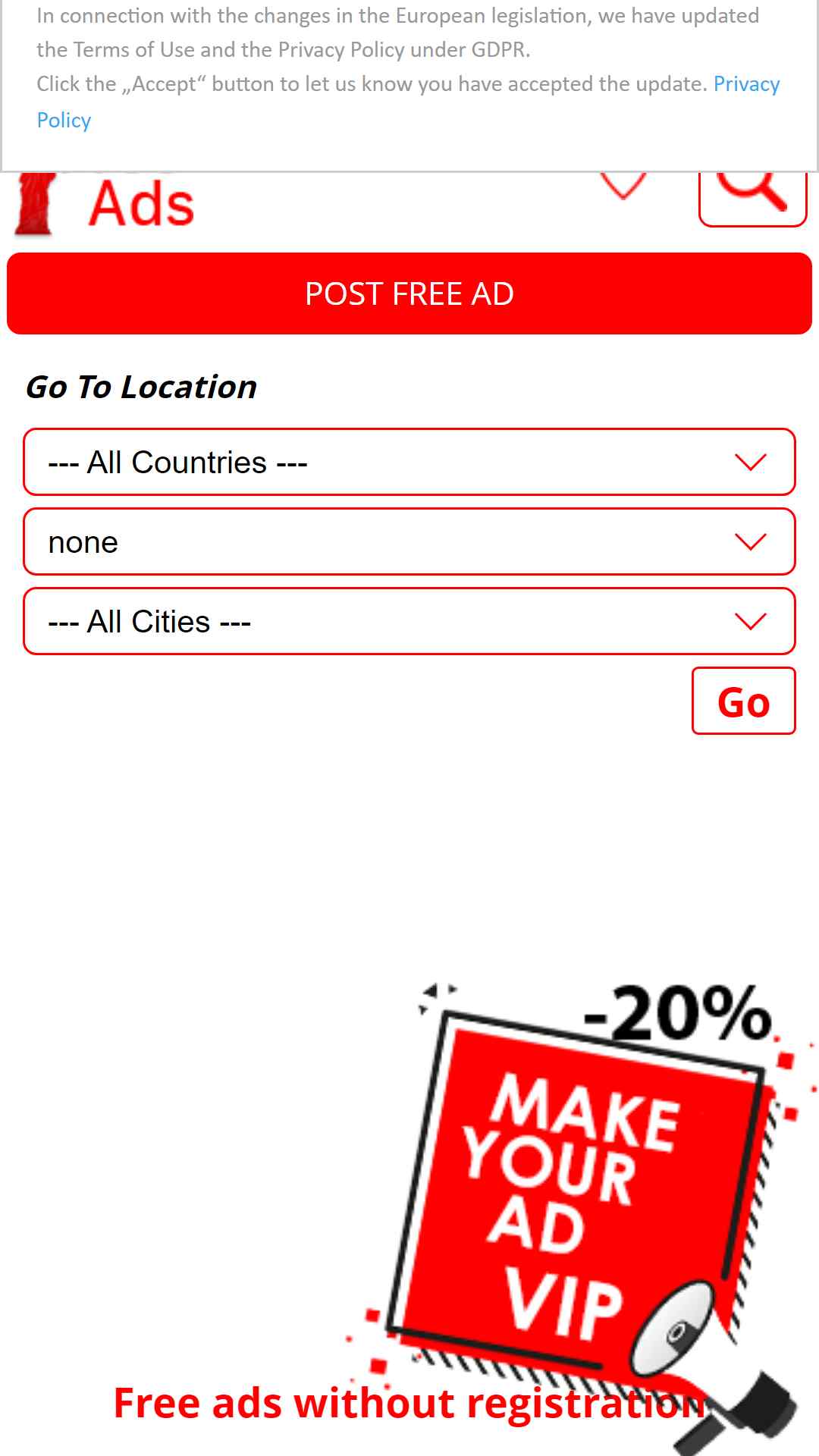The height and width of the screenshot is (1456, 819).
Task: Open the favorites heart icon
Action: click(x=623, y=187)
